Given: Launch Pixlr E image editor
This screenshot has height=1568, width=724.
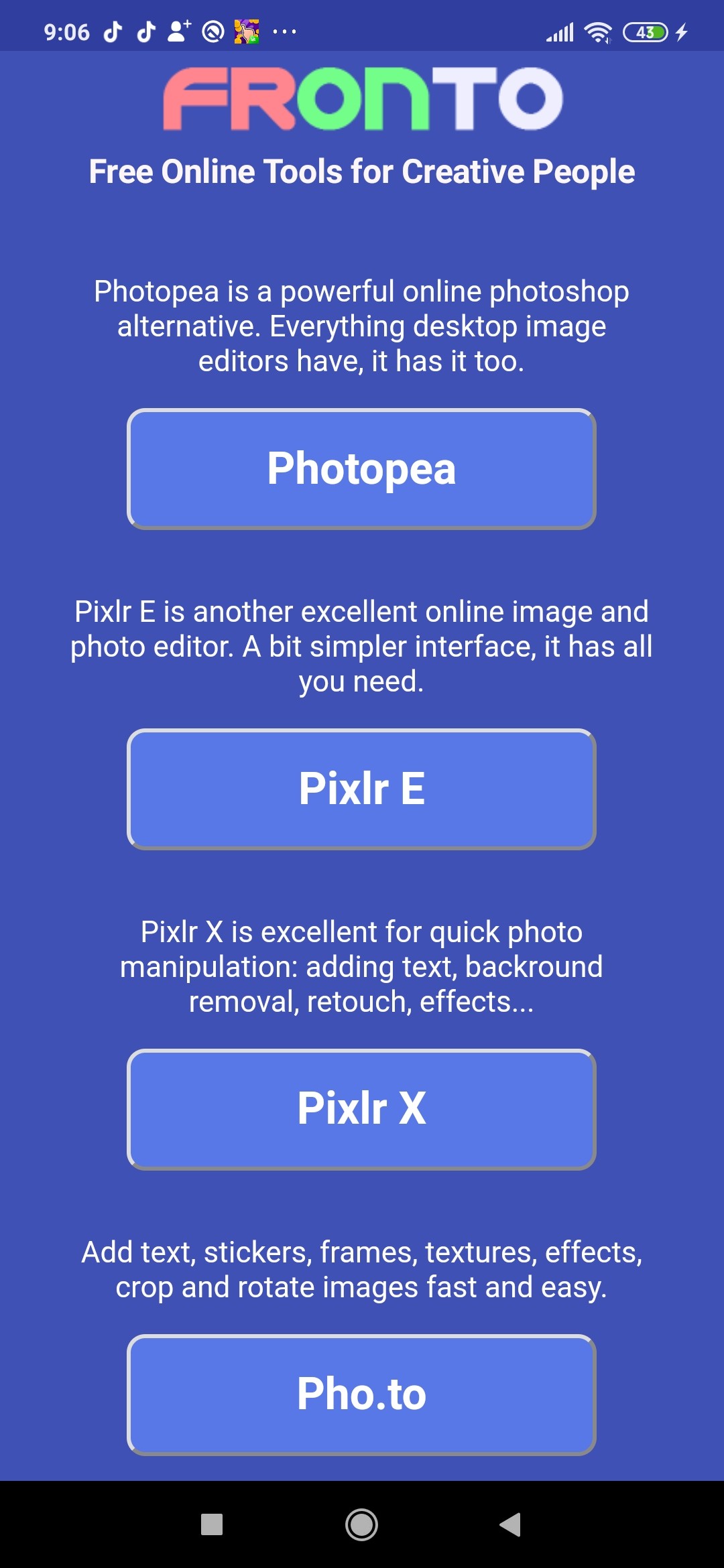Looking at the screenshot, I should pos(361,789).
